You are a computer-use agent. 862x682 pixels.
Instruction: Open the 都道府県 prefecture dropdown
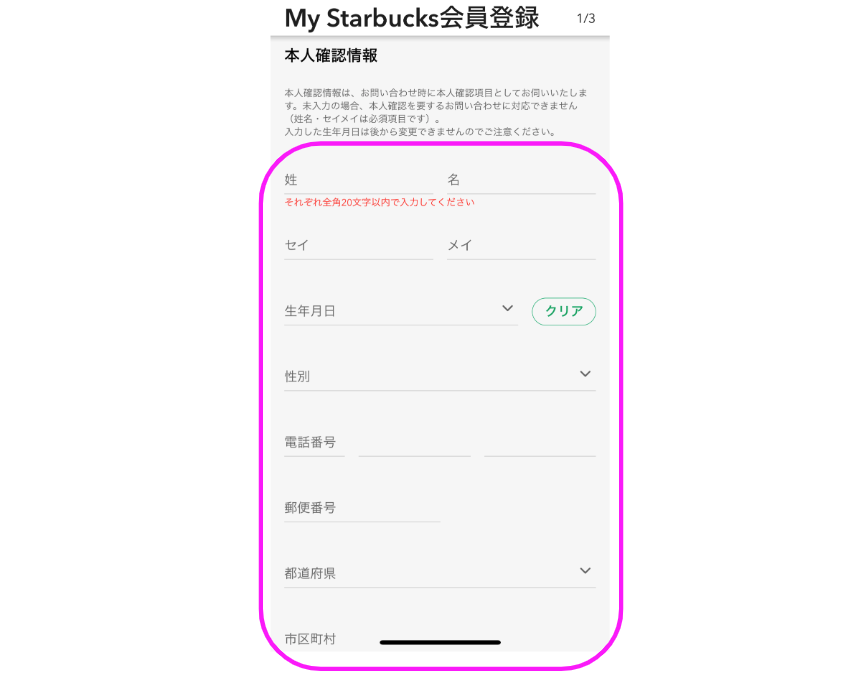439,573
